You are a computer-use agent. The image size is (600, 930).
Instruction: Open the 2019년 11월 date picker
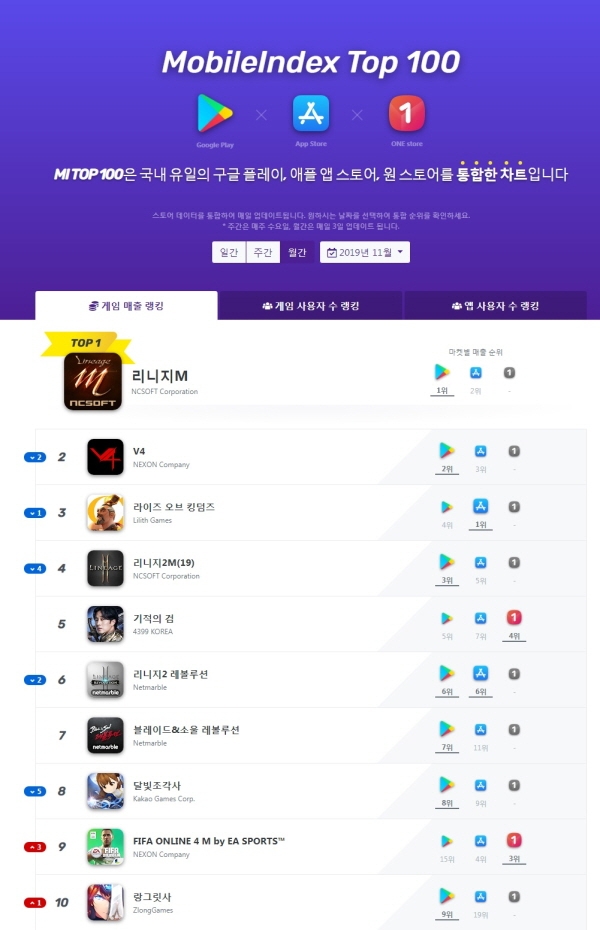365,252
